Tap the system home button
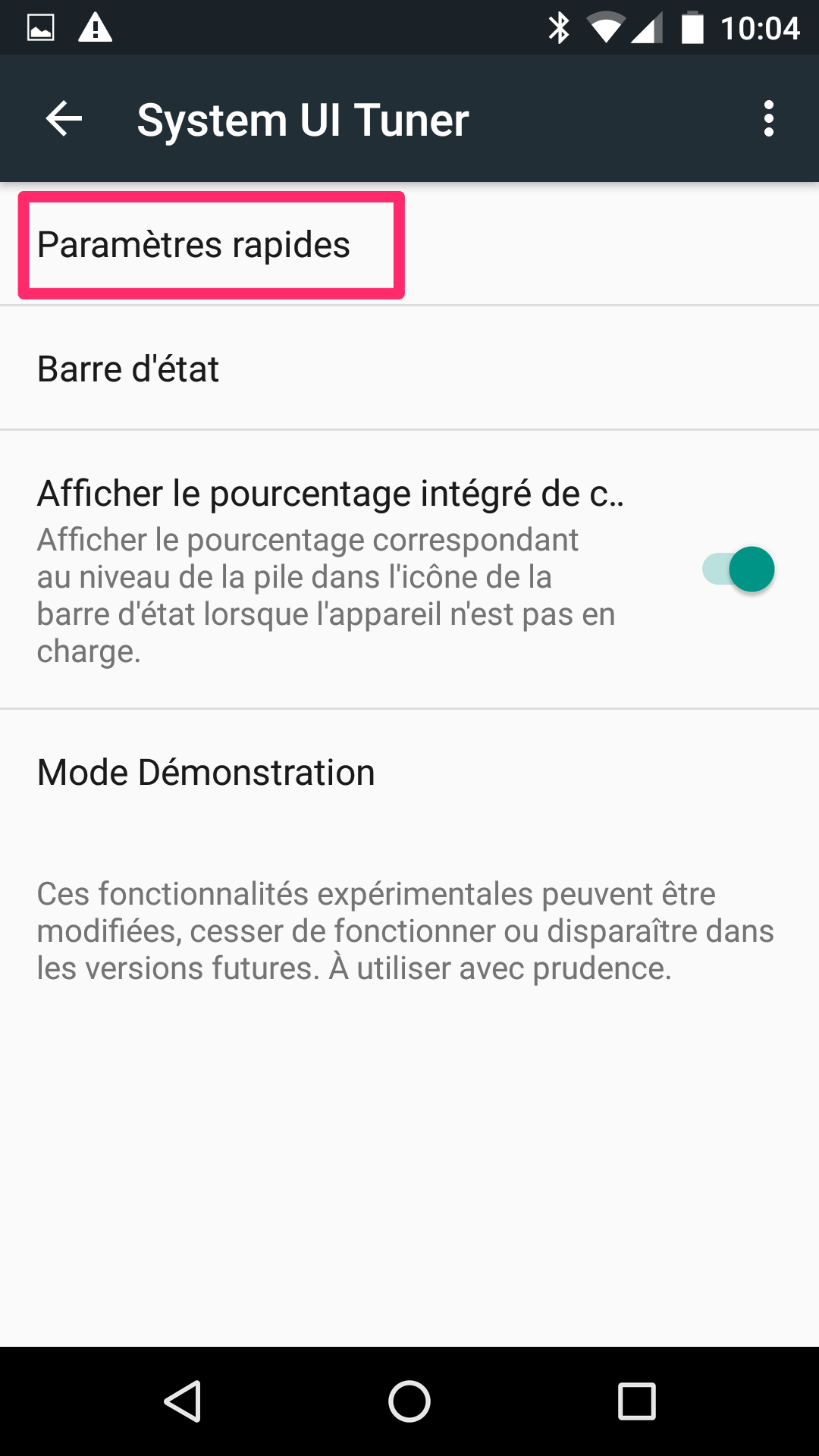The width and height of the screenshot is (819, 1456). click(409, 1401)
